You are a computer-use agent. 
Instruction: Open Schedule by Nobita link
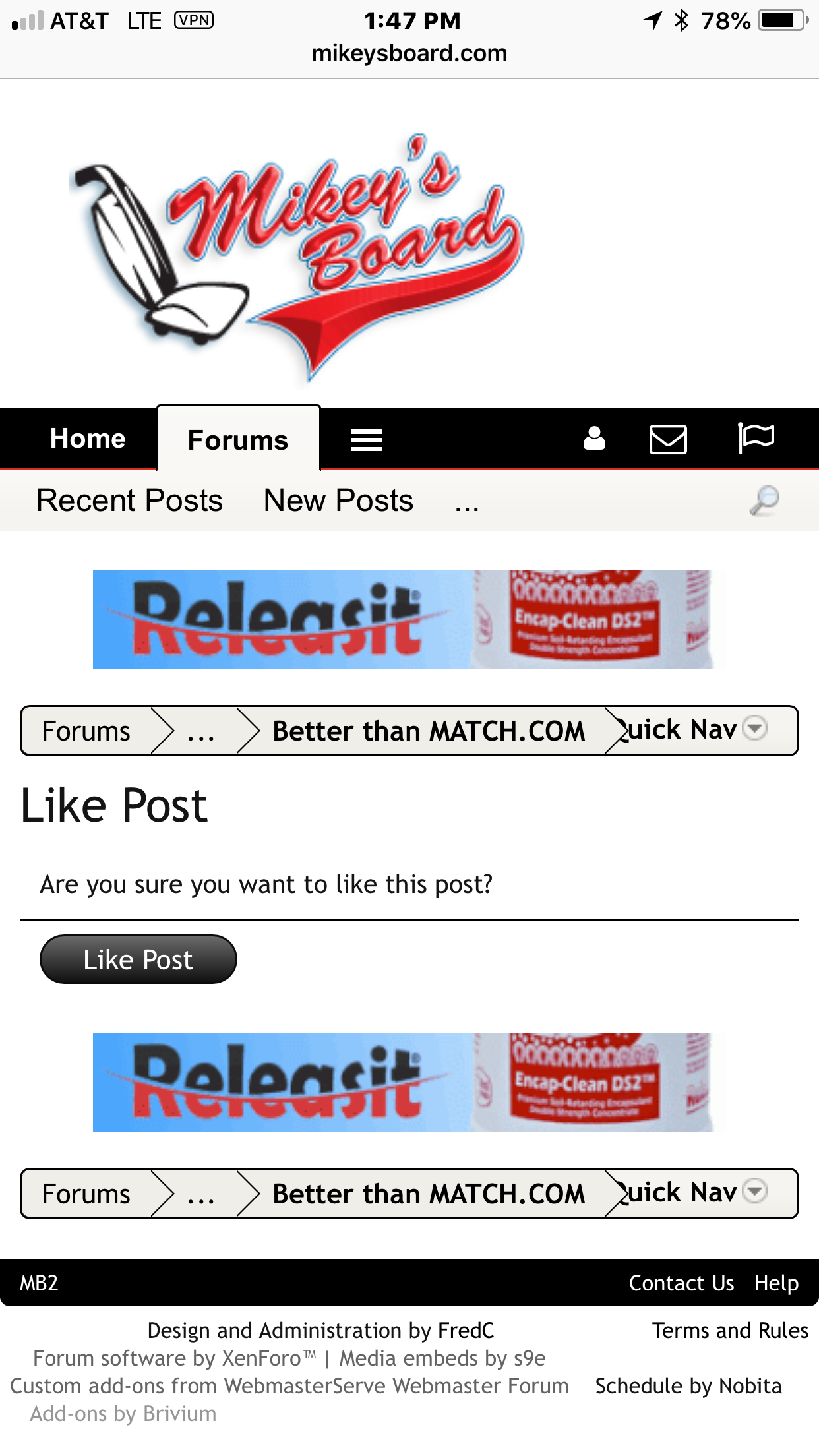688,1386
